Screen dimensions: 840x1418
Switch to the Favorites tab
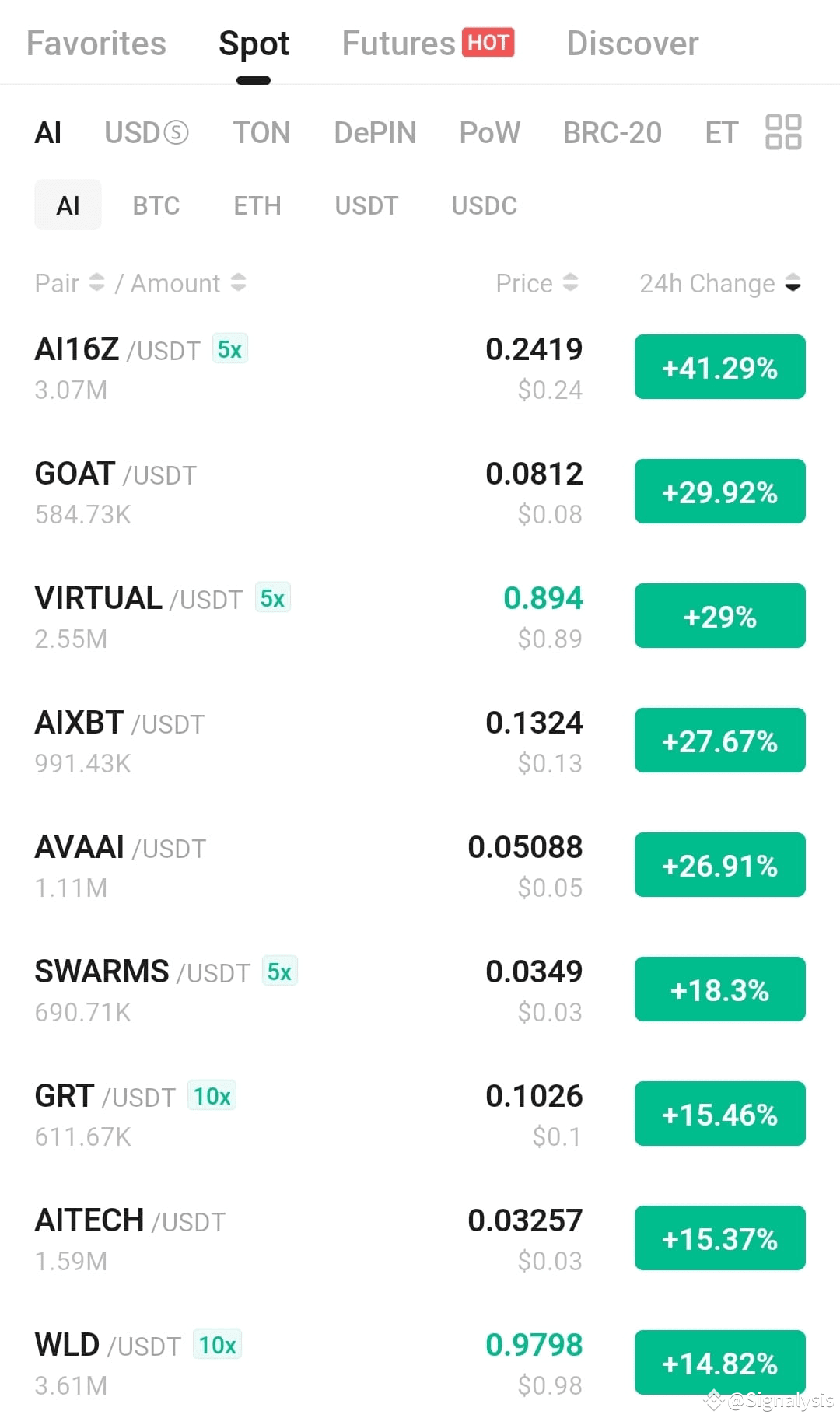(96, 43)
